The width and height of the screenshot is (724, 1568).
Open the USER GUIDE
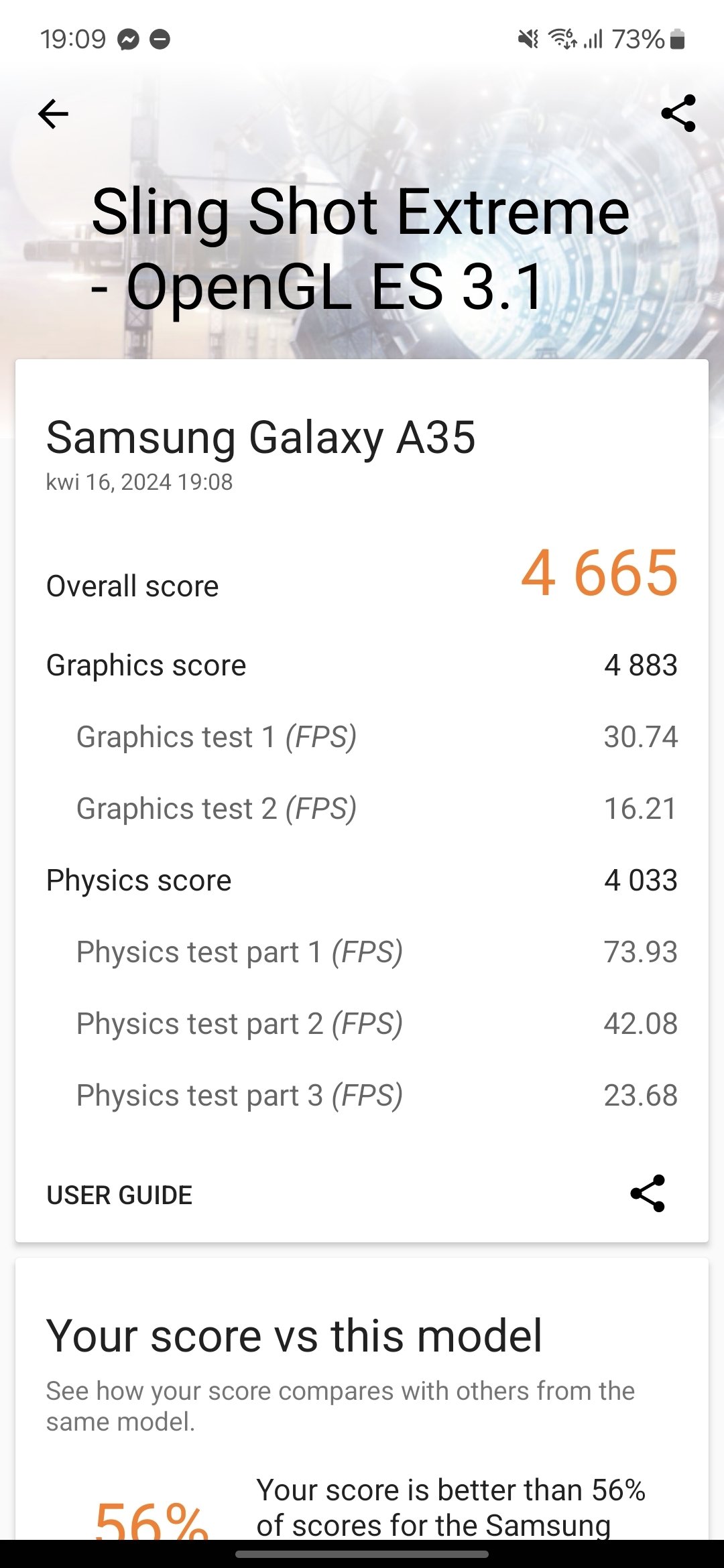119,1195
